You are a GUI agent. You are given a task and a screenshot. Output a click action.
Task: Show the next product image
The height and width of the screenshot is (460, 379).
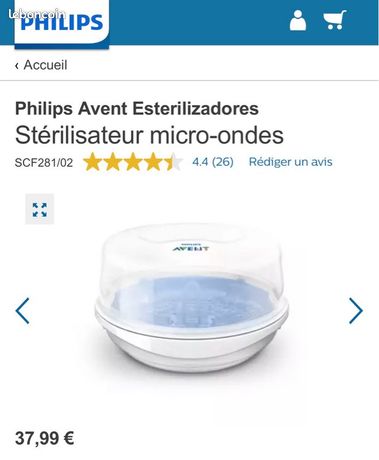point(356,311)
